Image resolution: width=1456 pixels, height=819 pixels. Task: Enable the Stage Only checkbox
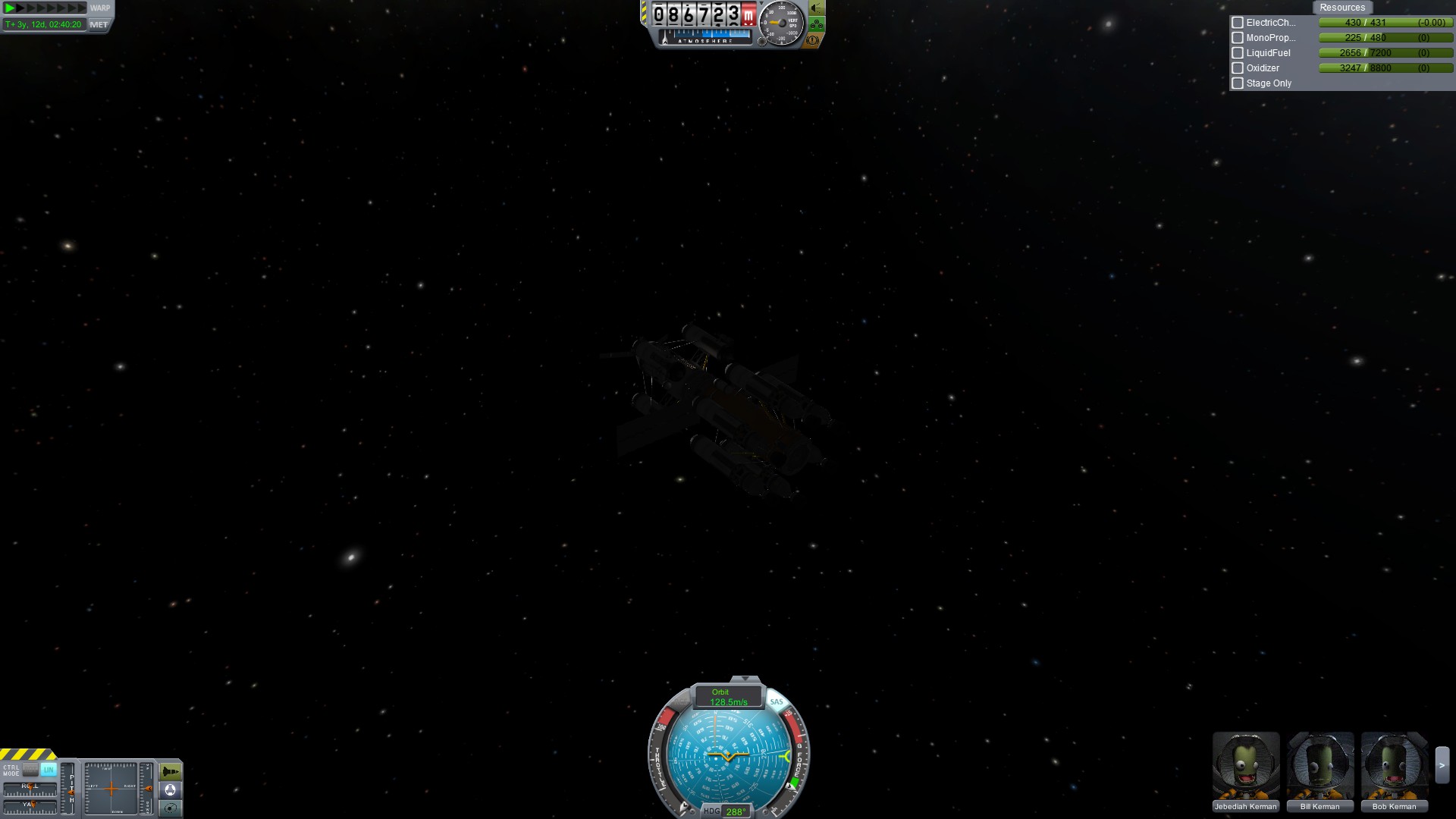click(1238, 83)
